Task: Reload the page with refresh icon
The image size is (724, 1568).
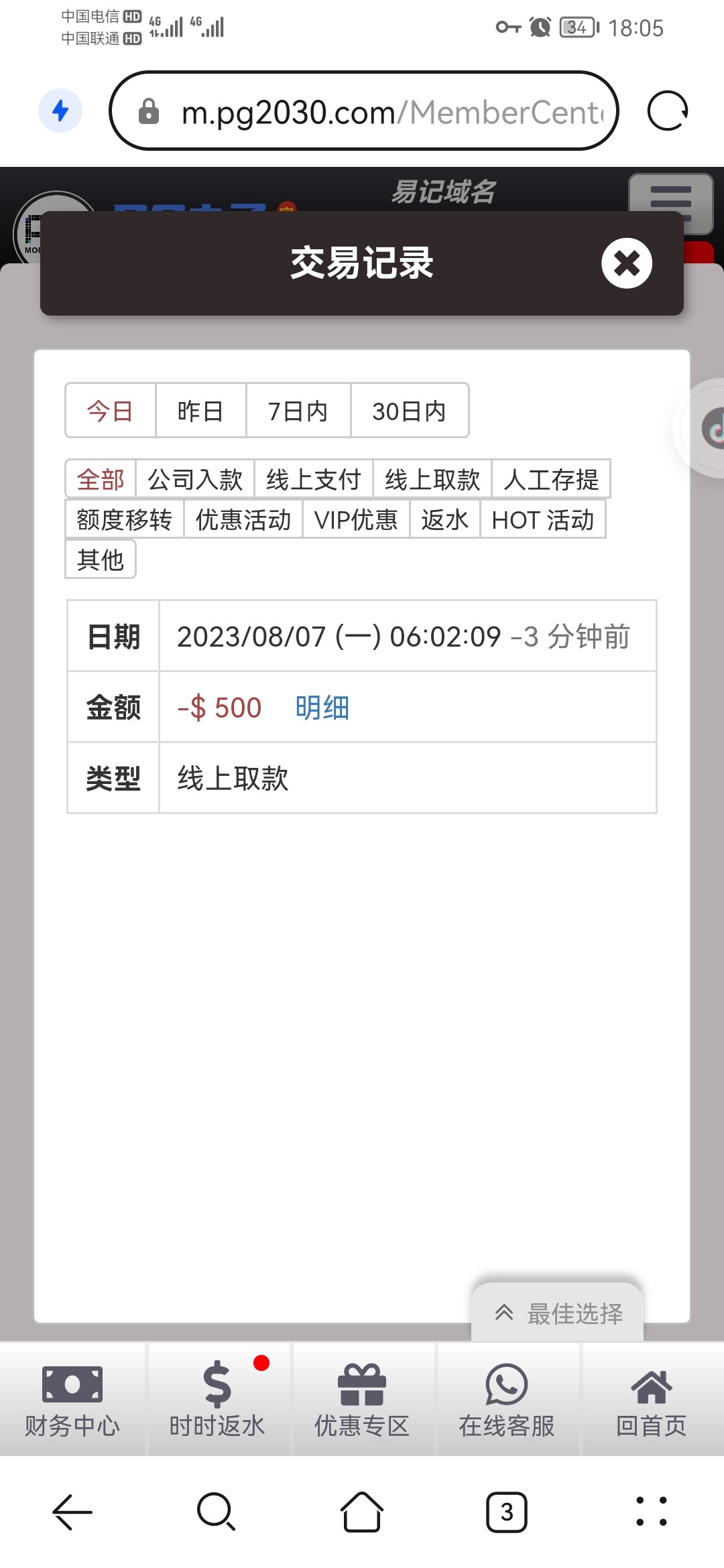Action: [x=667, y=111]
